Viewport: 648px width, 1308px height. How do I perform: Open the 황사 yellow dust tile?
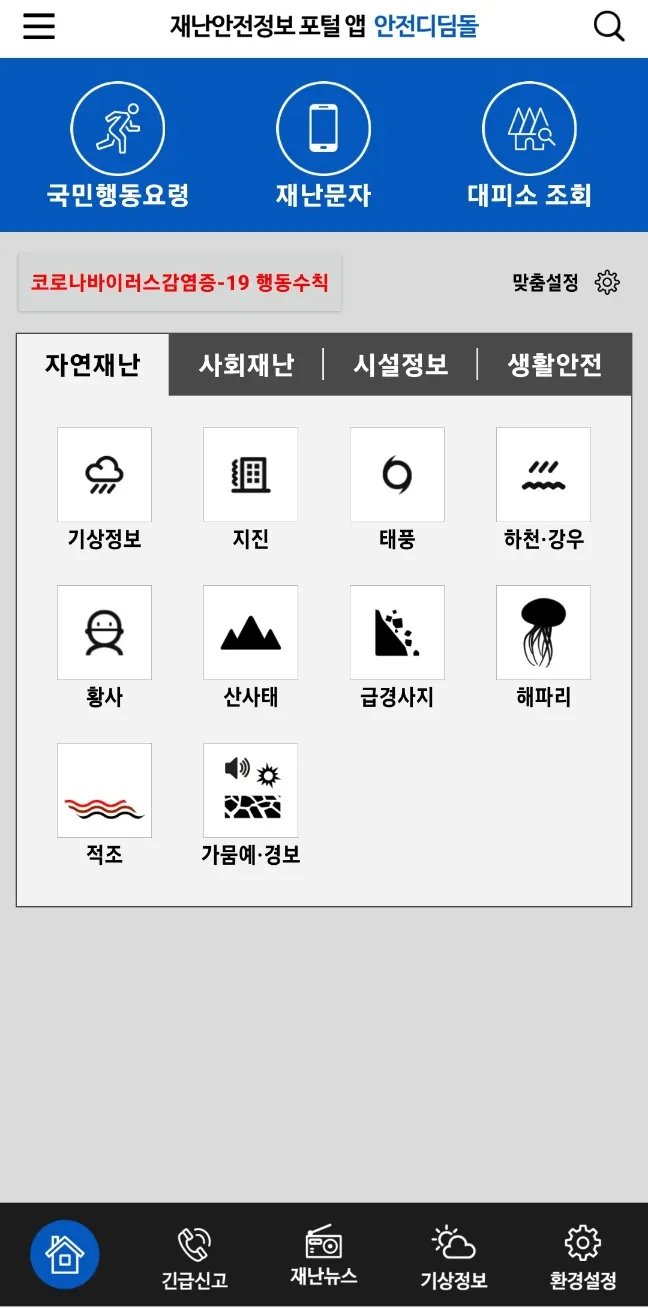104,633
